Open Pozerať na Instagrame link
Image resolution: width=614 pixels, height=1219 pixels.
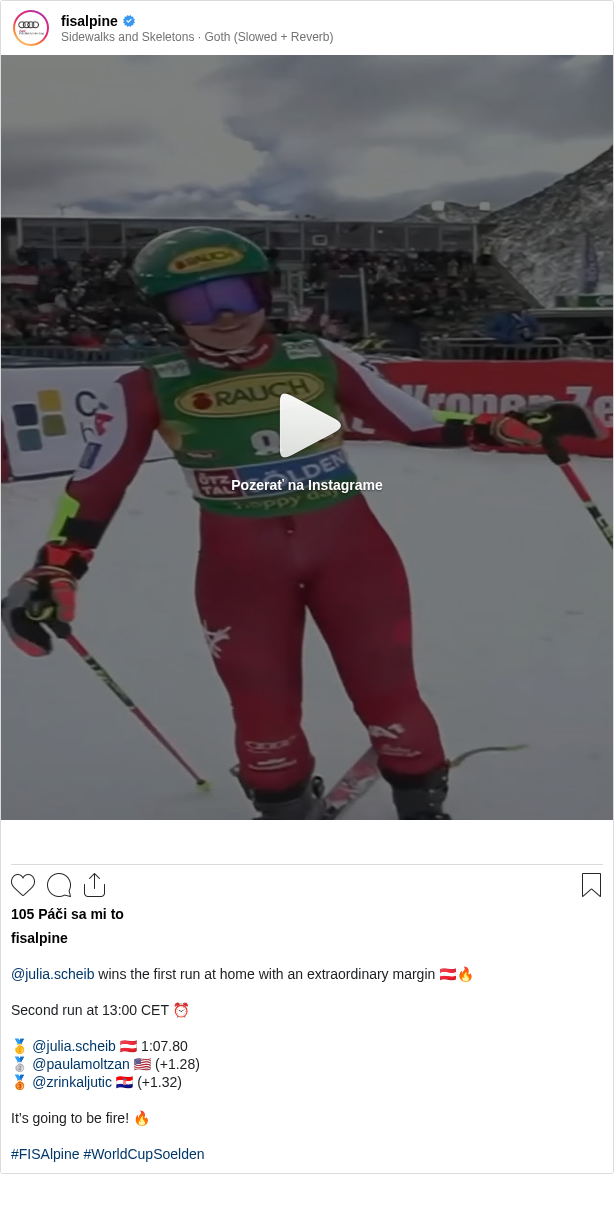307,485
